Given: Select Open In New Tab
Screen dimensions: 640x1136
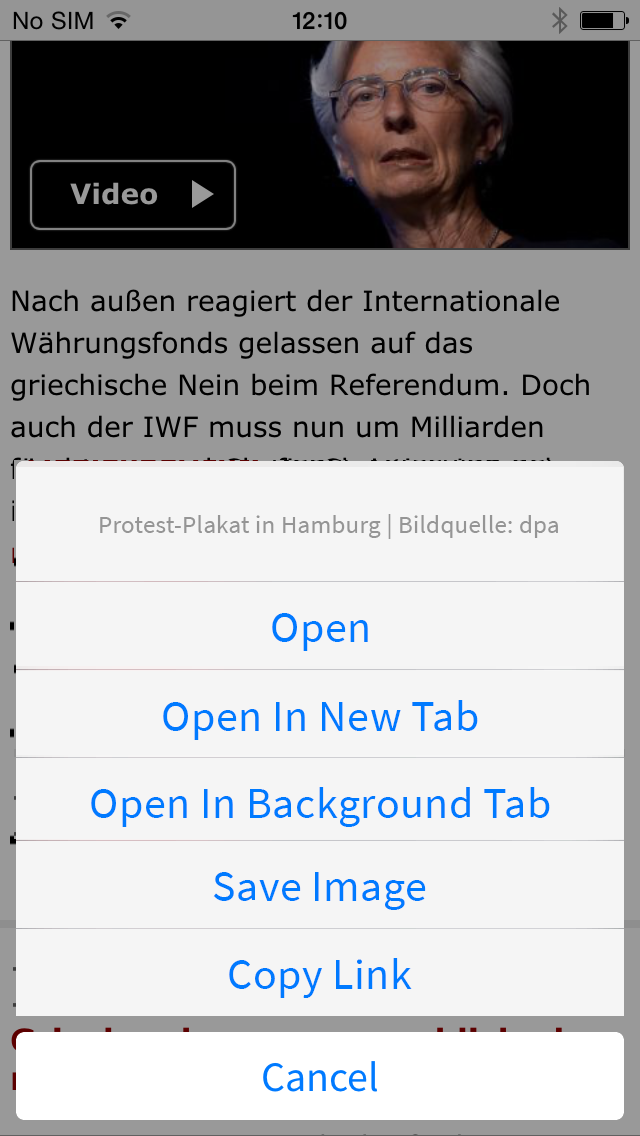Looking at the screenshot, I should [320, 714].
